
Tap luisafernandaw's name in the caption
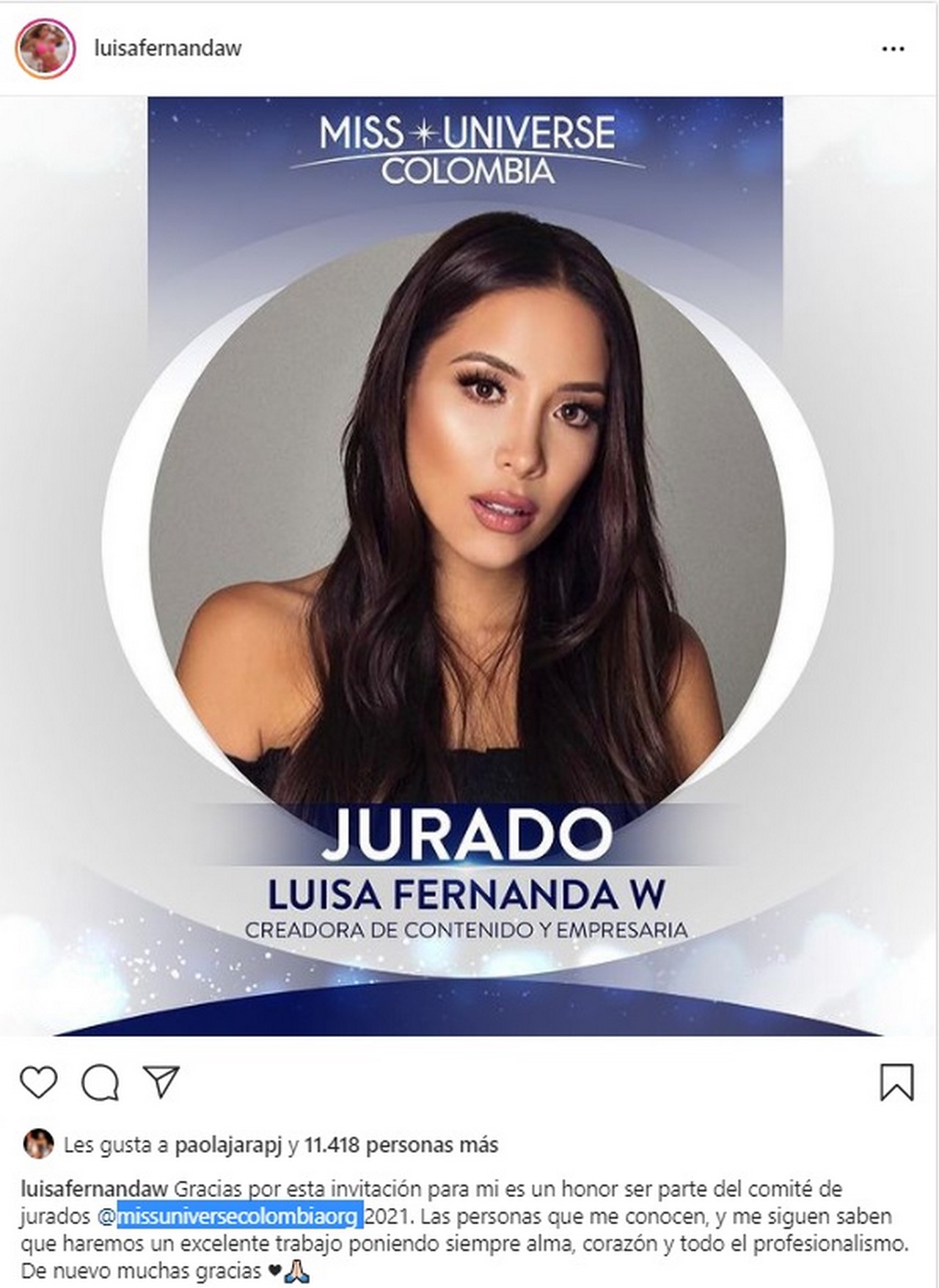(x=95, y=1188)
